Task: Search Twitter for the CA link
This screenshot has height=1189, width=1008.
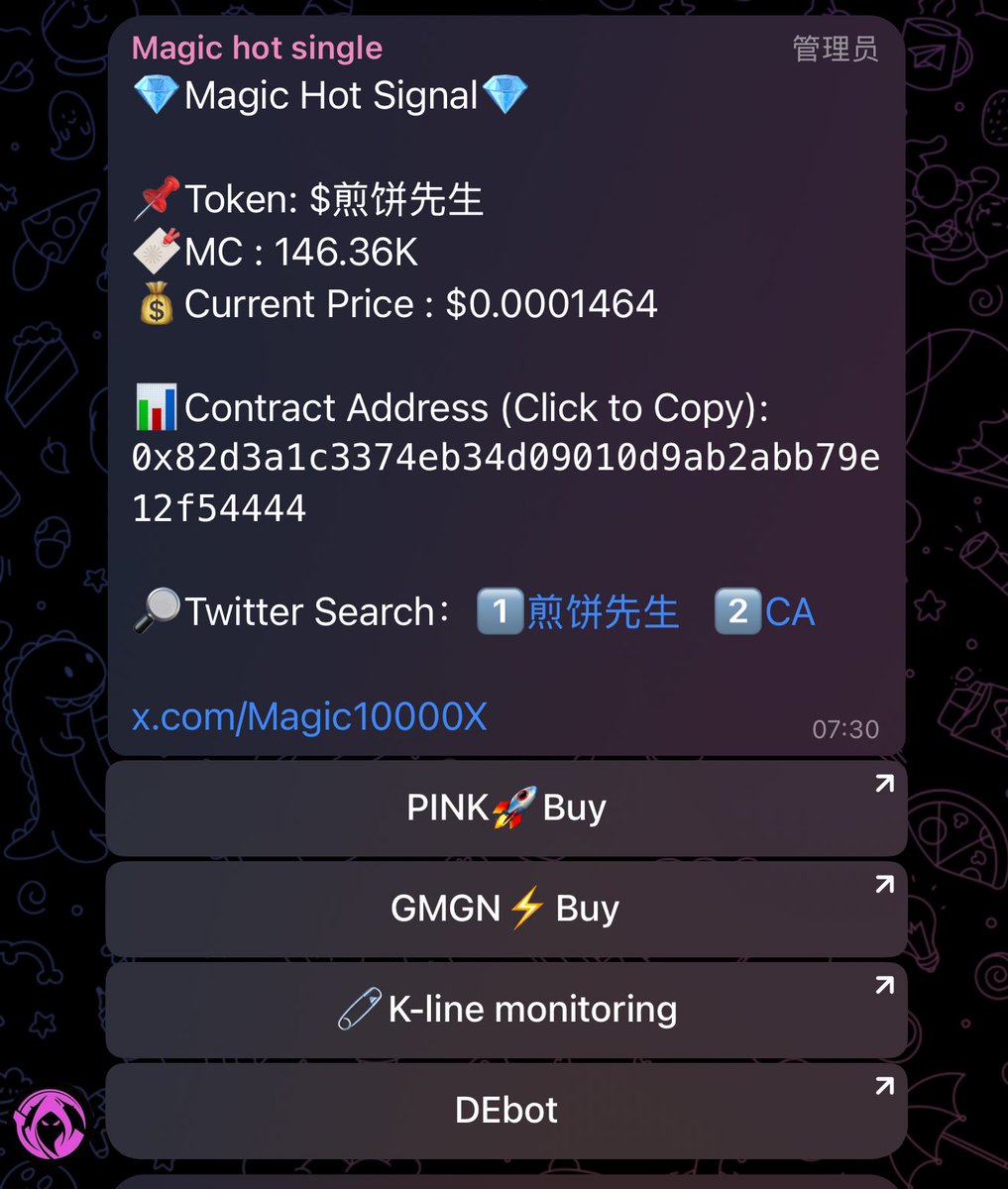Action: tap(789, 612)
